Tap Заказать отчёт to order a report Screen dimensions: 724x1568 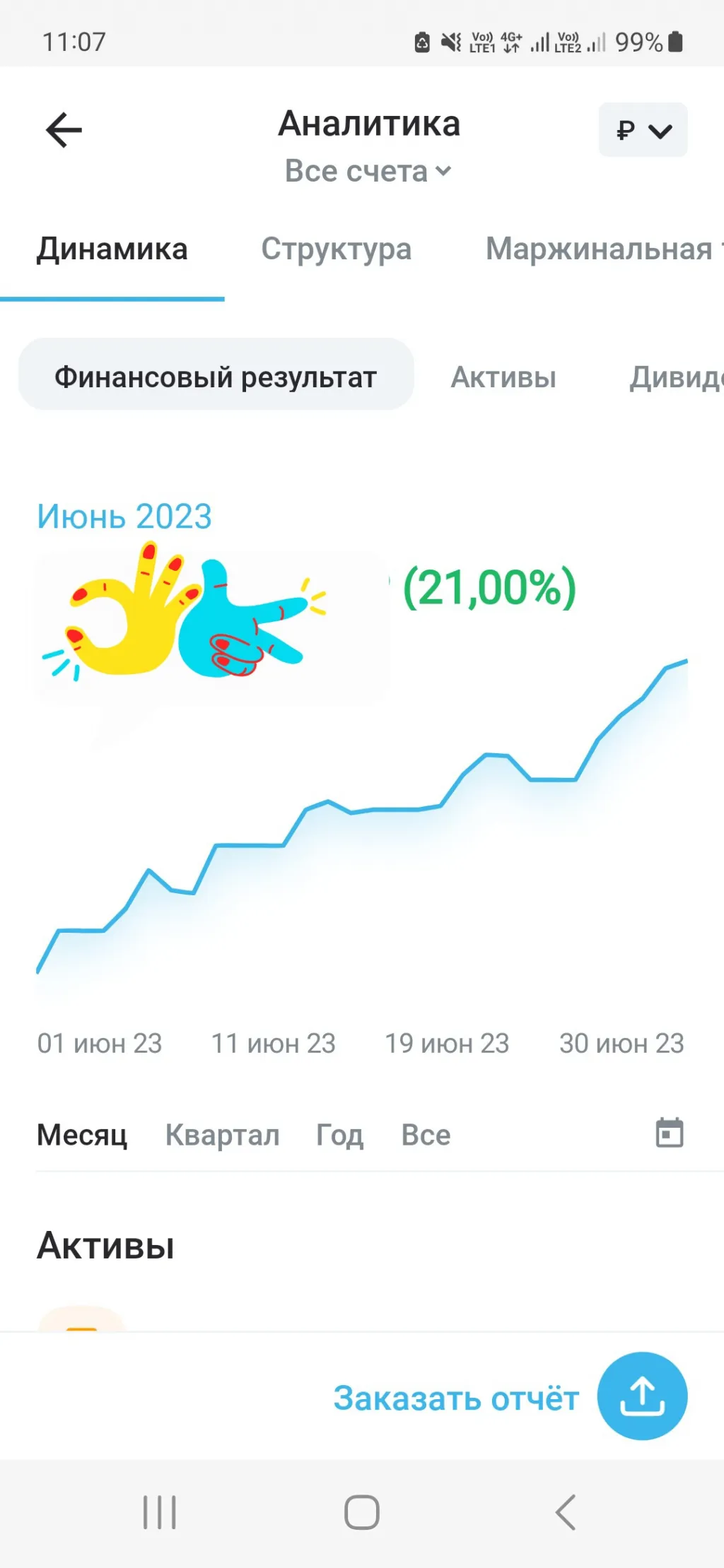coord(457,1398)
